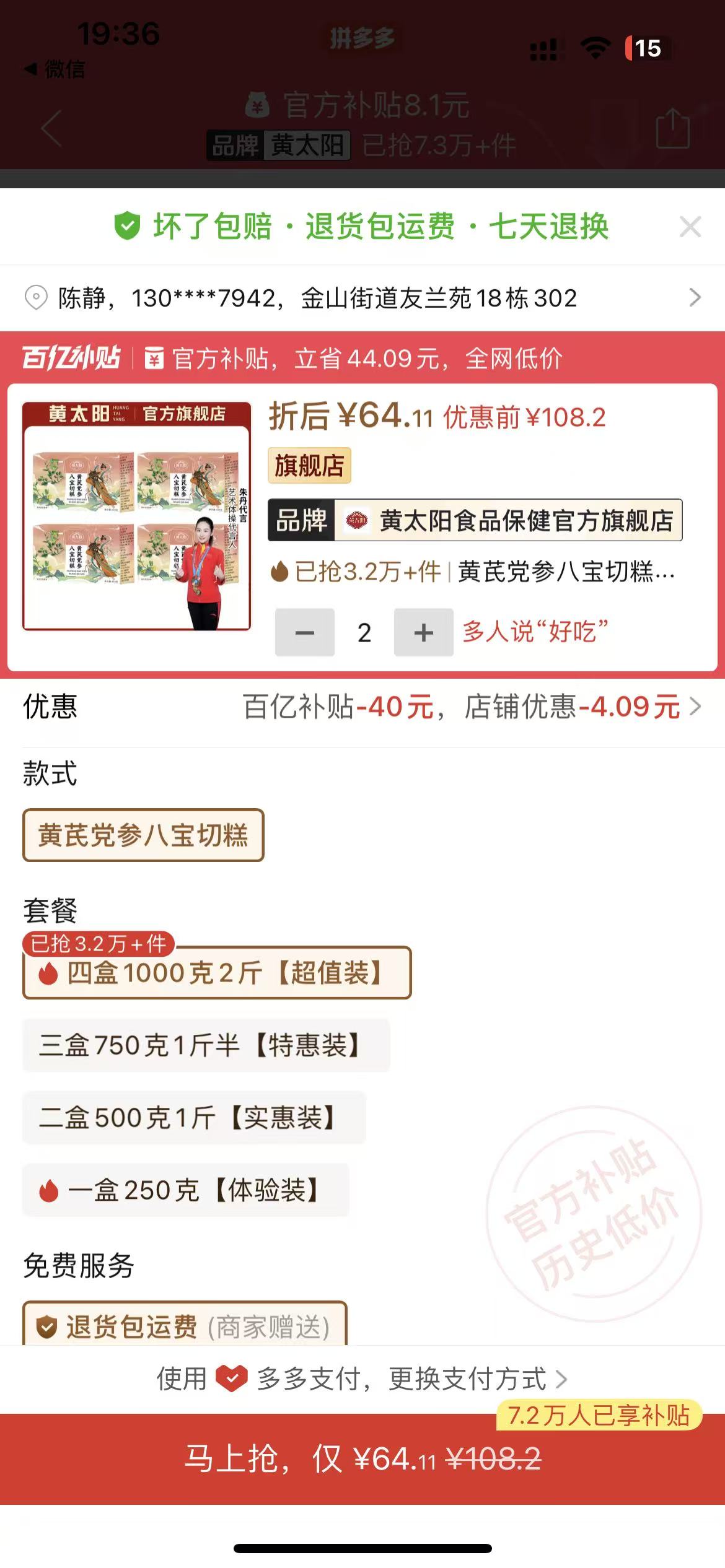Choose package 四盒1000克2斤【超值装】
Image resolution: width=725 pixels, height=1568 pixels.
coord(217,972)
